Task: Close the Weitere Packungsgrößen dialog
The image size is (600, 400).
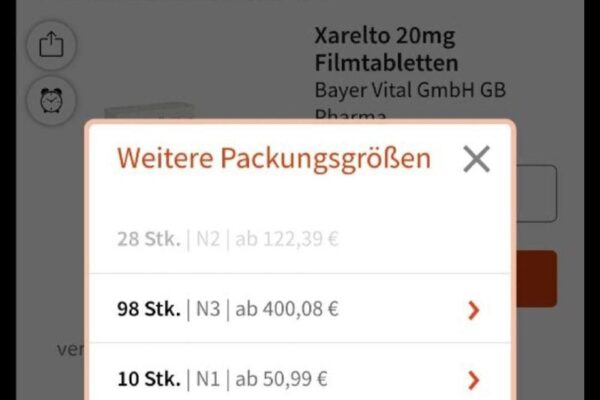Action: [477, 158]
